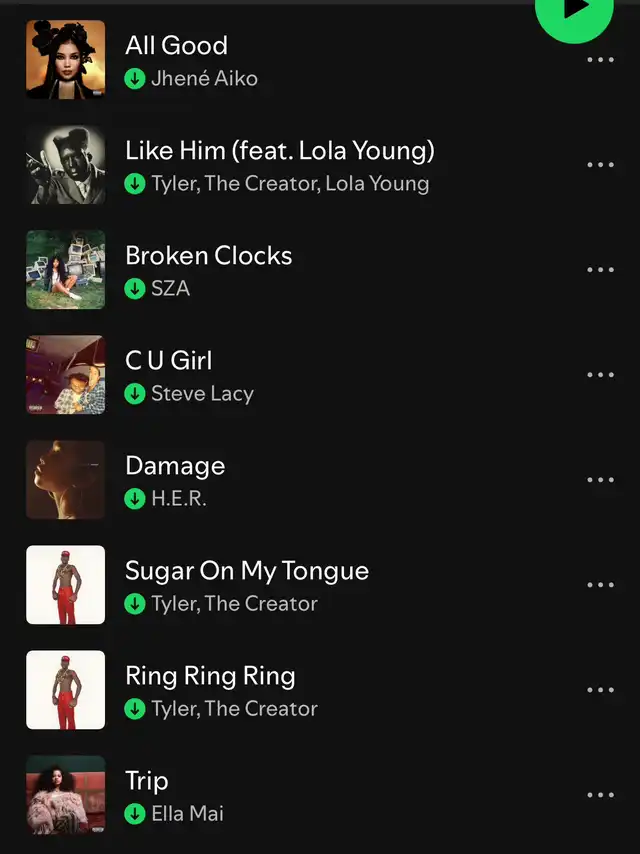The height and width of the screenshot is (854, 640).
Task: Play C U Girl by Steve Lacy
Action: (x=168, y=361)
